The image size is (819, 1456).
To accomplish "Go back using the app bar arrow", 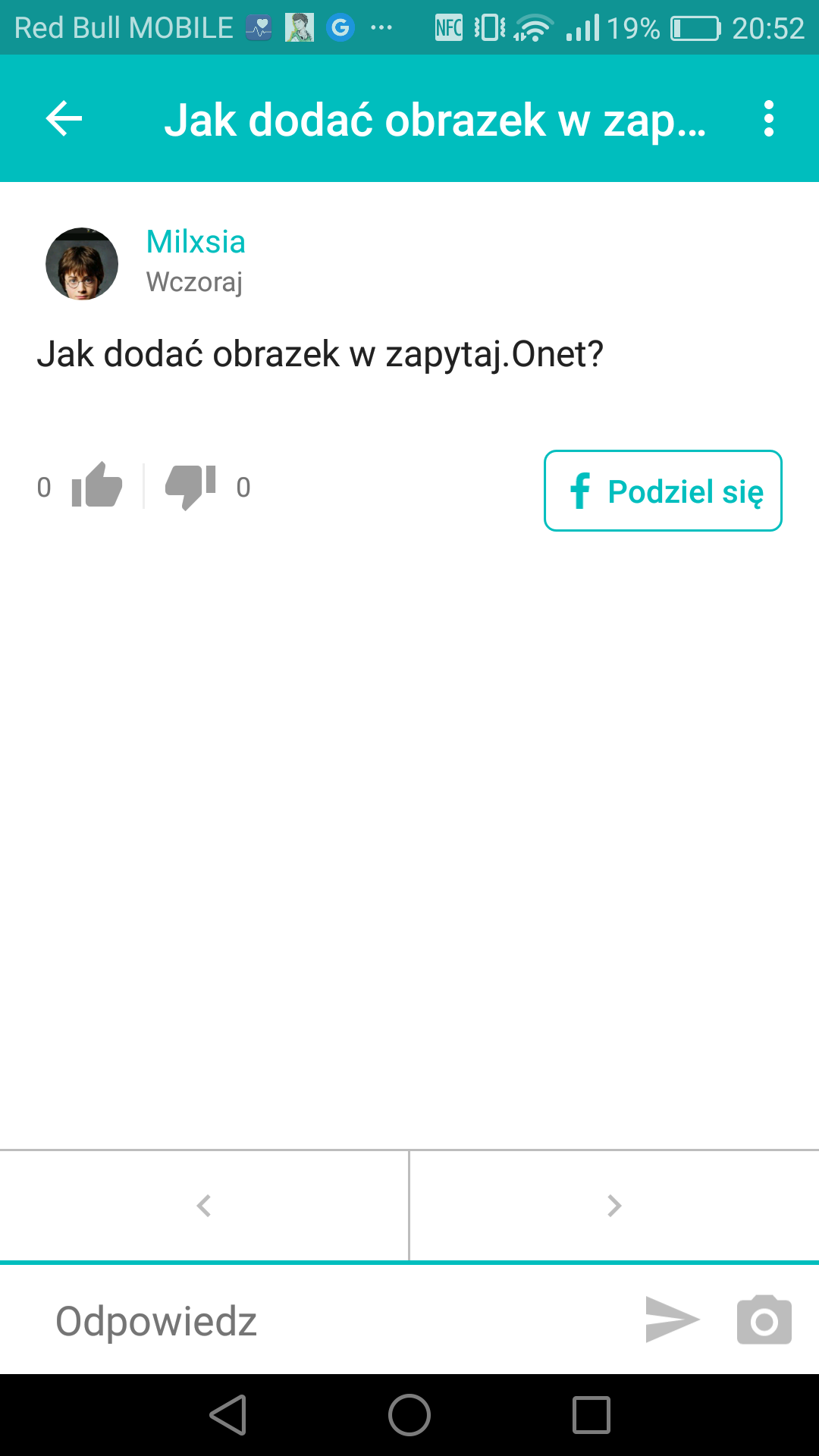I will click(x=64, y=119).
